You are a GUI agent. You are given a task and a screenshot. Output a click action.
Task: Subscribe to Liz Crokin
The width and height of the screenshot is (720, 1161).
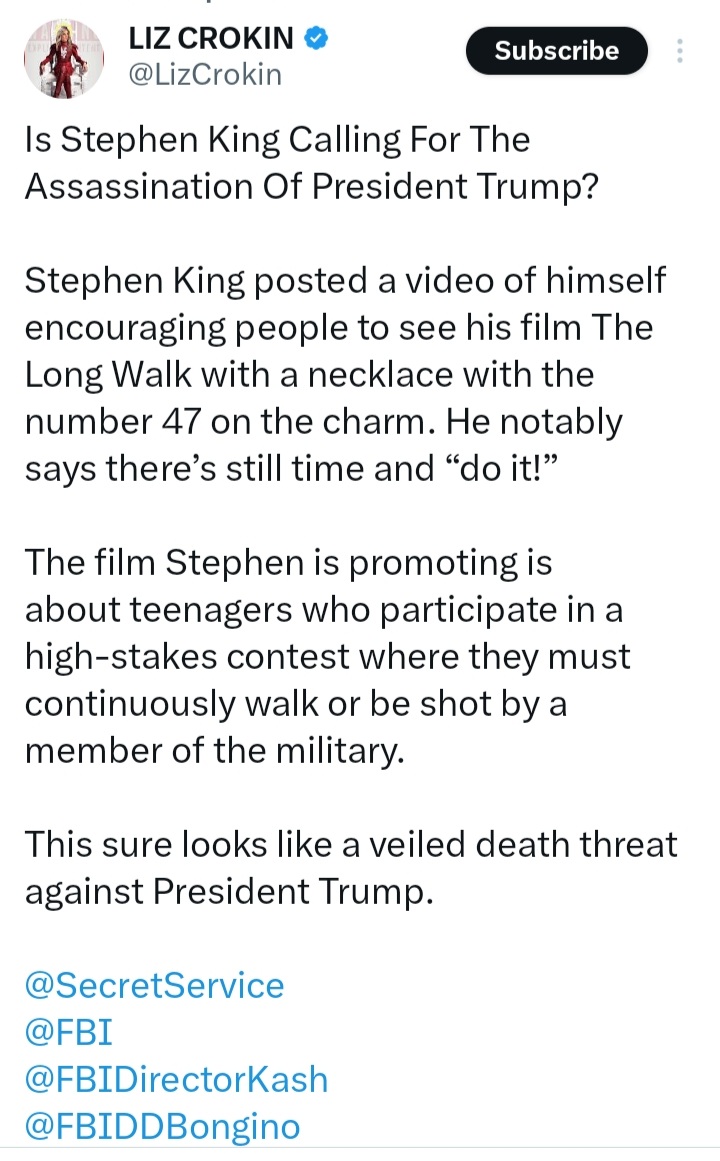pos(556,50)
